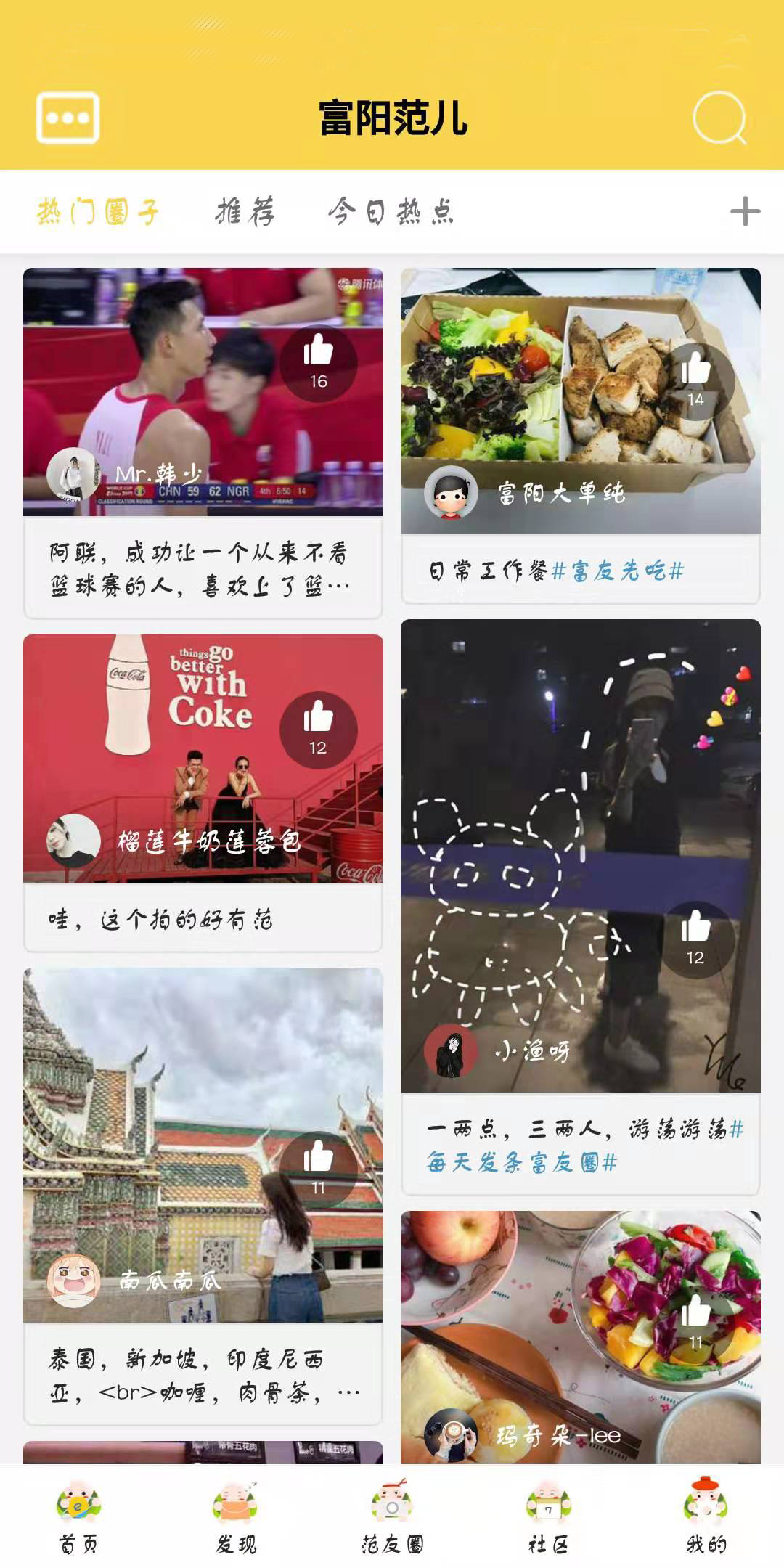Switch to the 推荐 tab

pos(245,212)
